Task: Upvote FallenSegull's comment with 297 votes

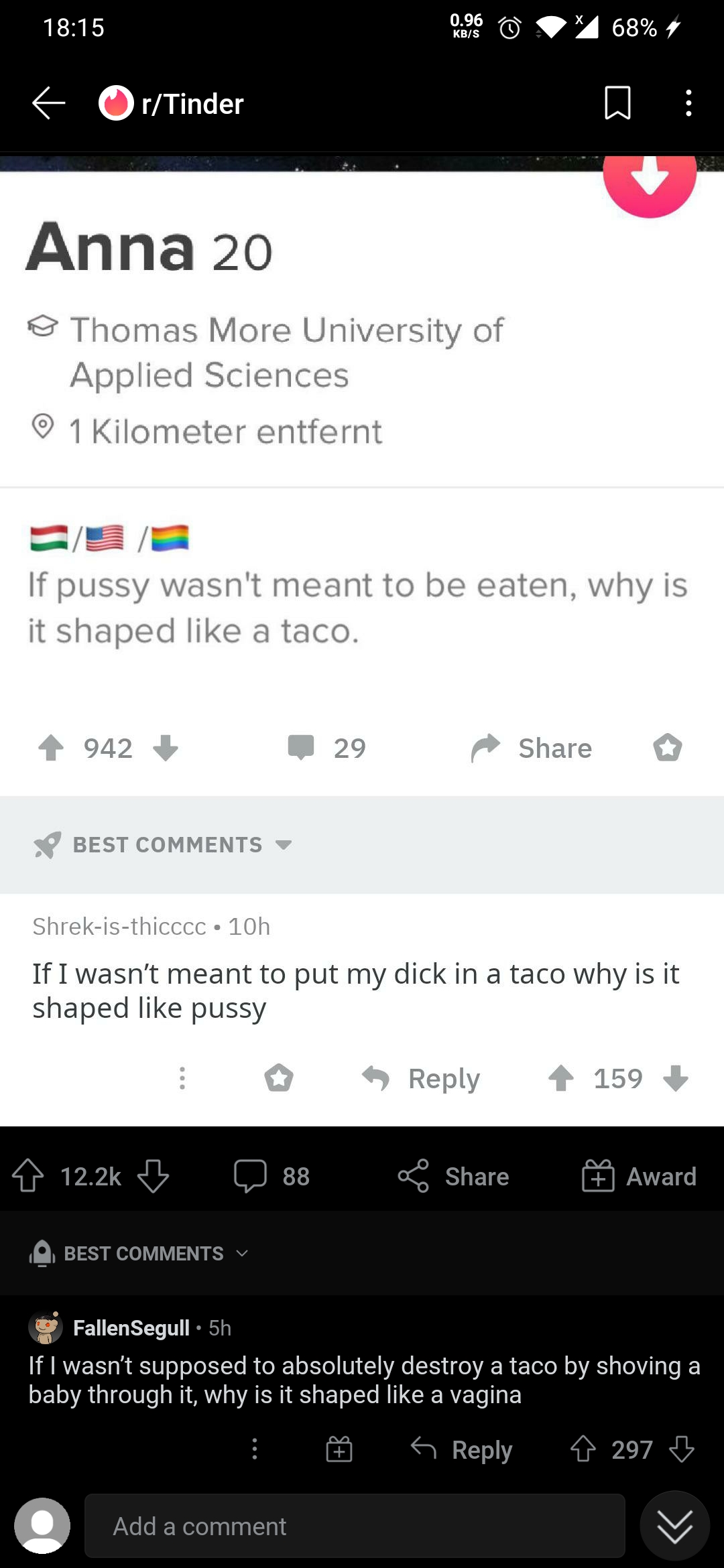Action: [x=583, y=1449]
